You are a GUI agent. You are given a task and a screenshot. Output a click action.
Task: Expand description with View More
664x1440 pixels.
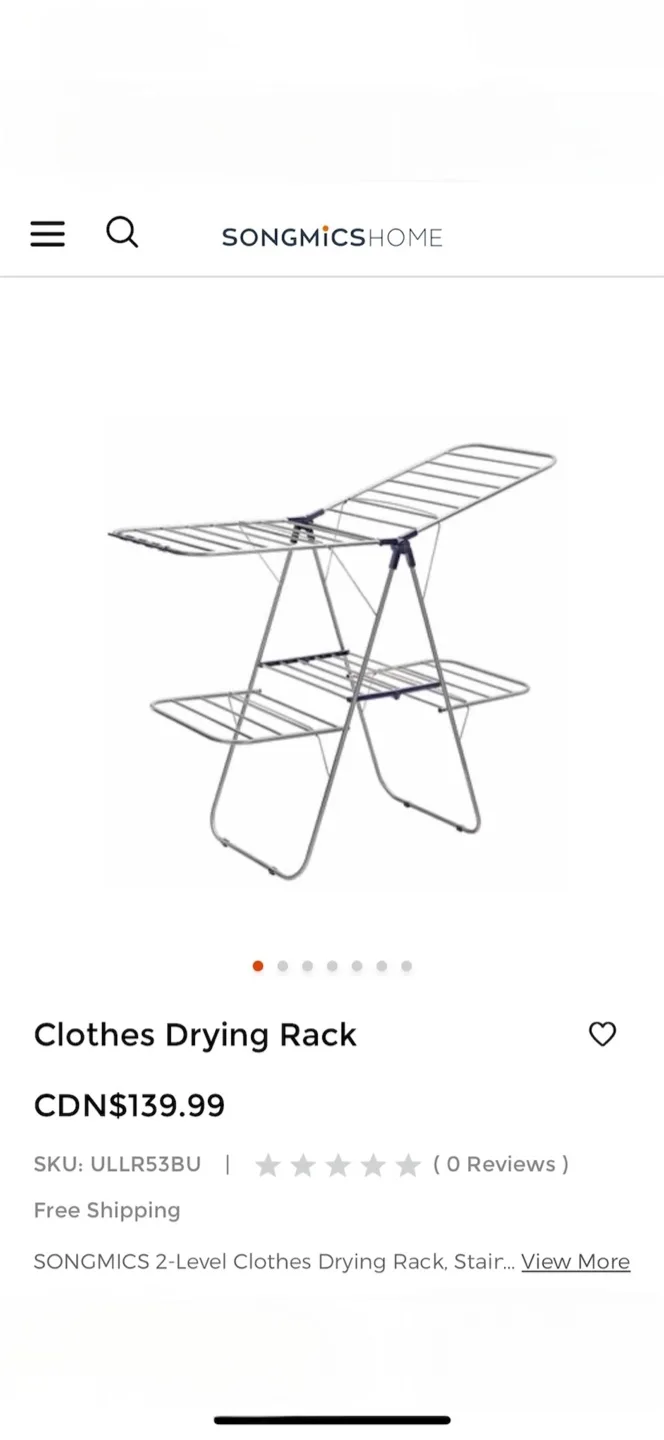575,1261
